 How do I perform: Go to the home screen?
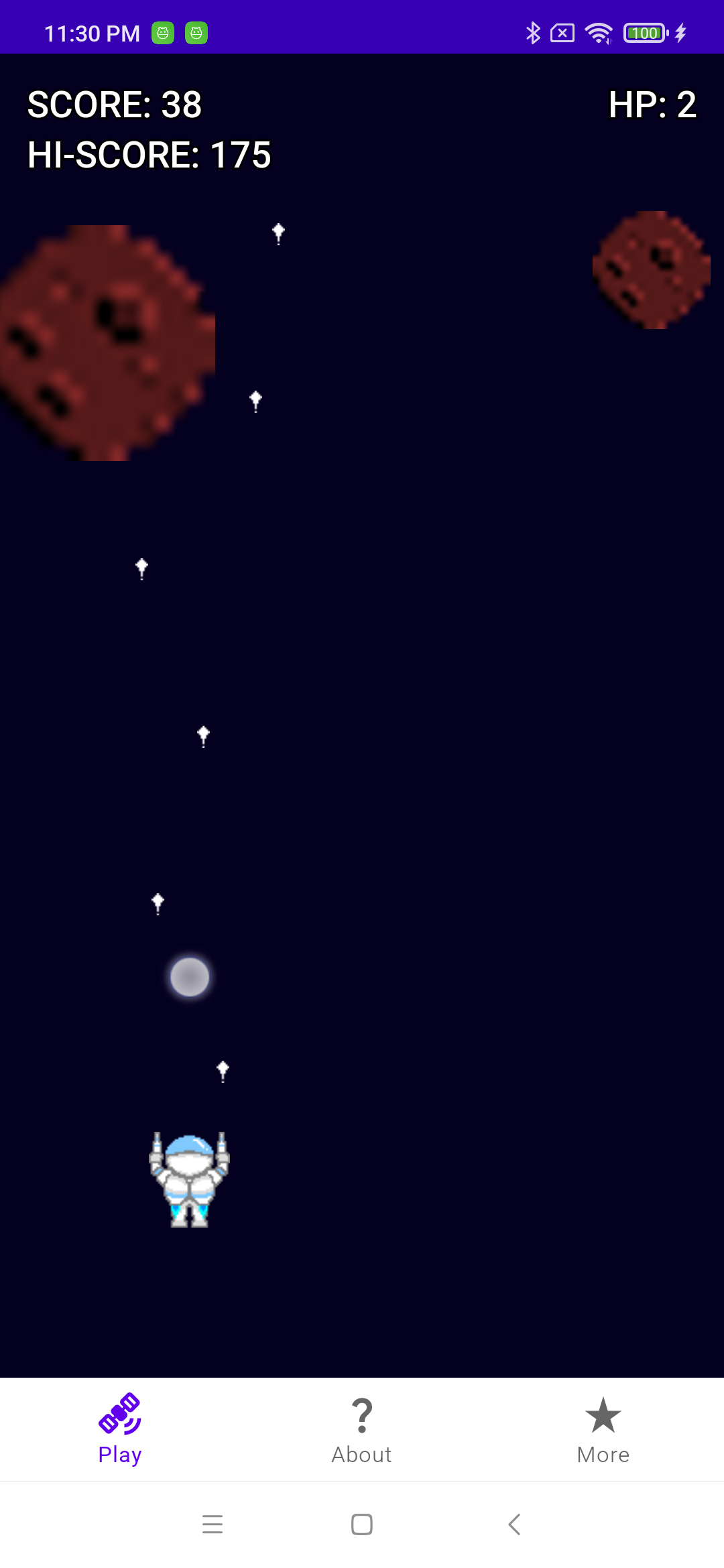362,1524
